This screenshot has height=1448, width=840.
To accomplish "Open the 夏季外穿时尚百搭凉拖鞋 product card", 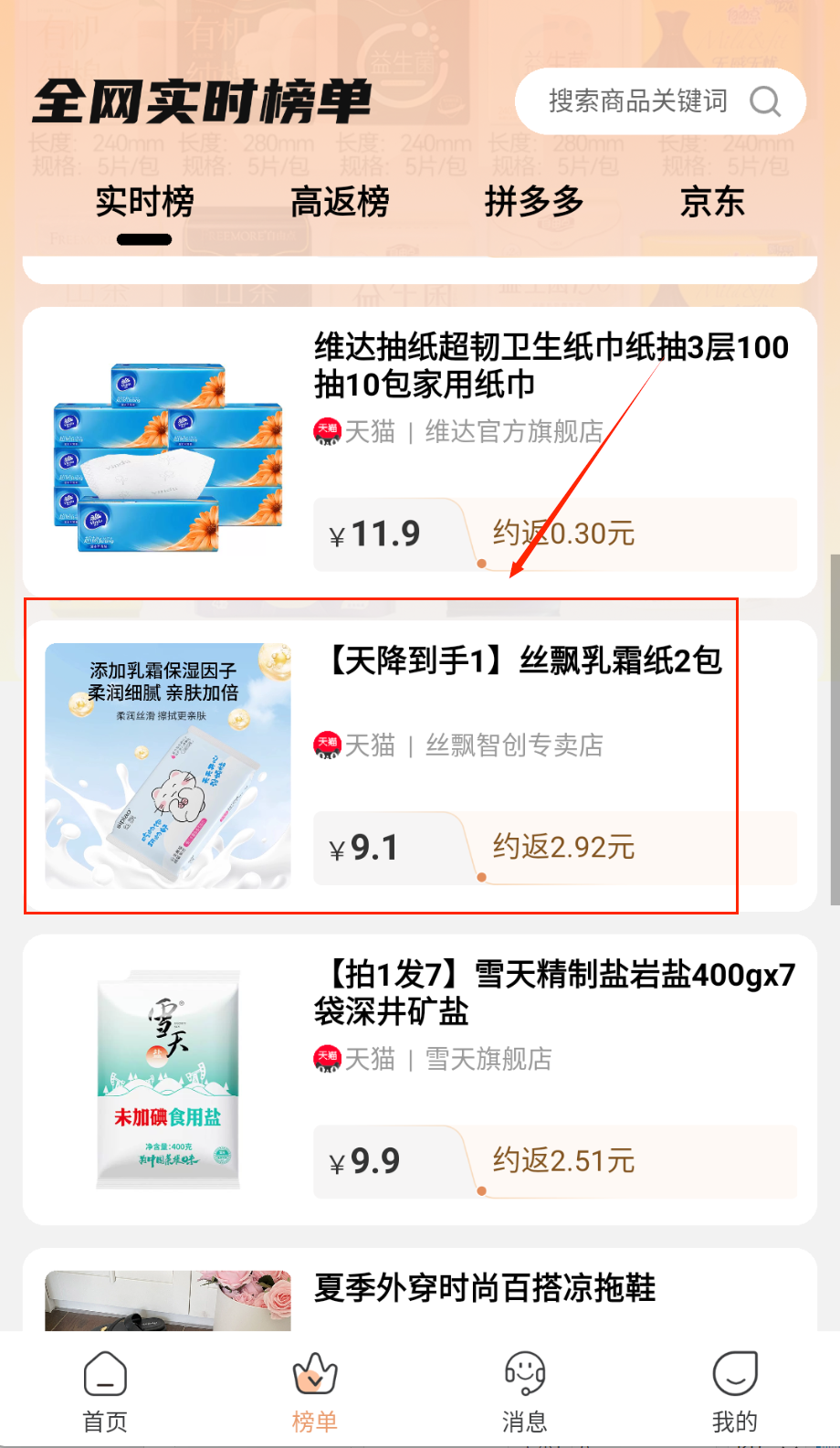I will [420, 1290].
